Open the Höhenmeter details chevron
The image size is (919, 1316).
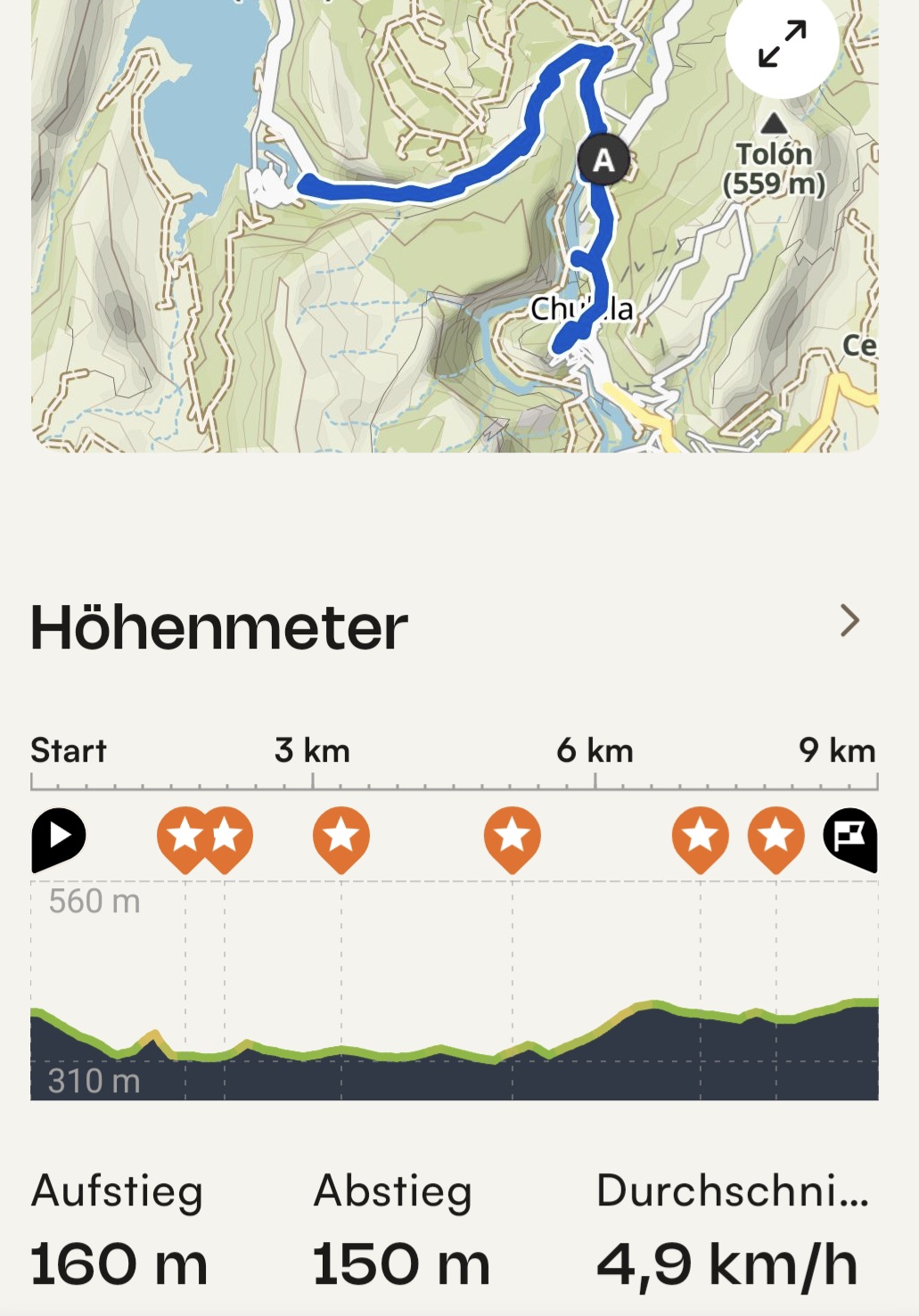click(849, 620)
